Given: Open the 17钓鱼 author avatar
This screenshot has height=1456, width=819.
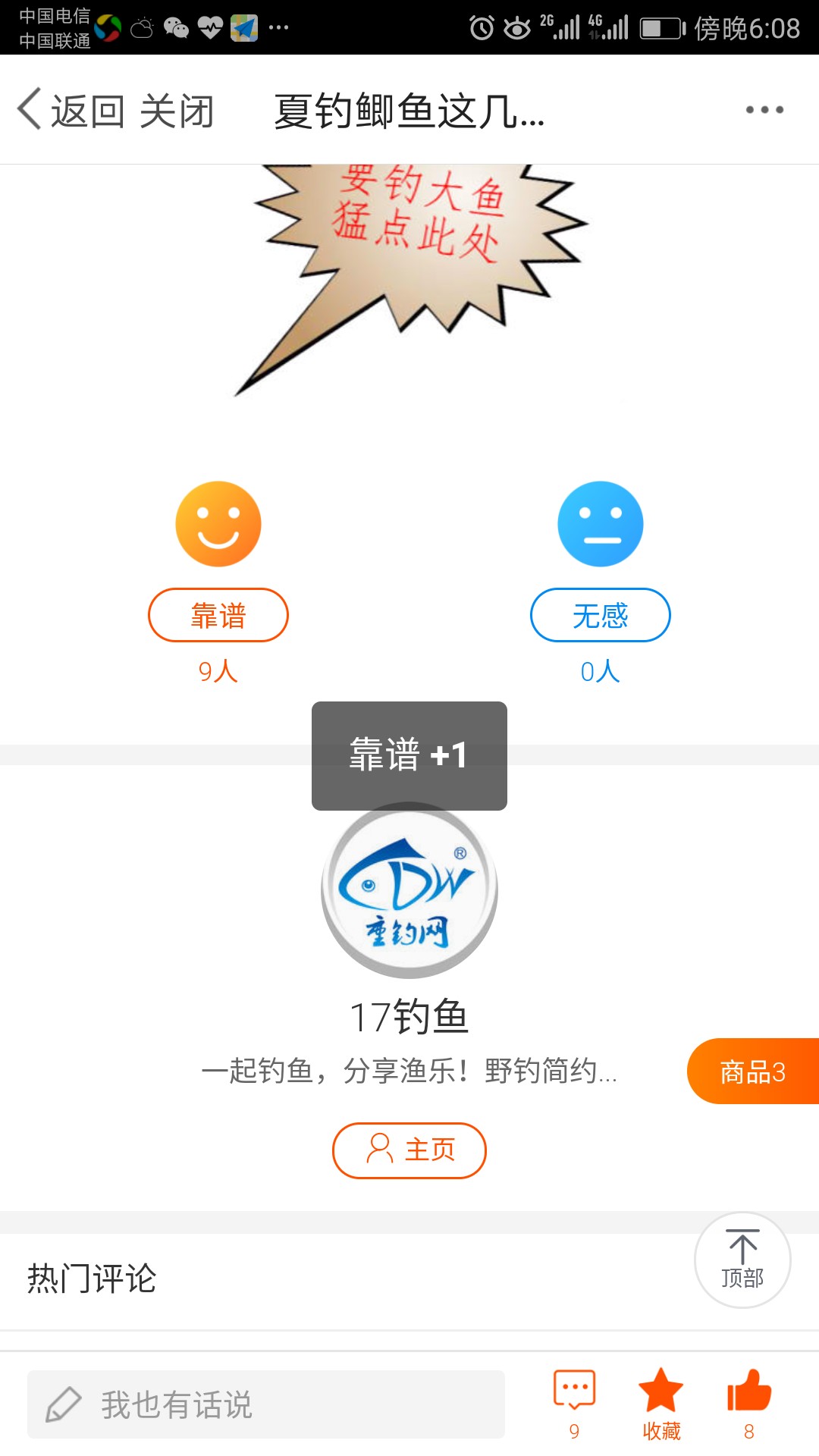Looking at the screenshot, I should (x=409, y=890).
